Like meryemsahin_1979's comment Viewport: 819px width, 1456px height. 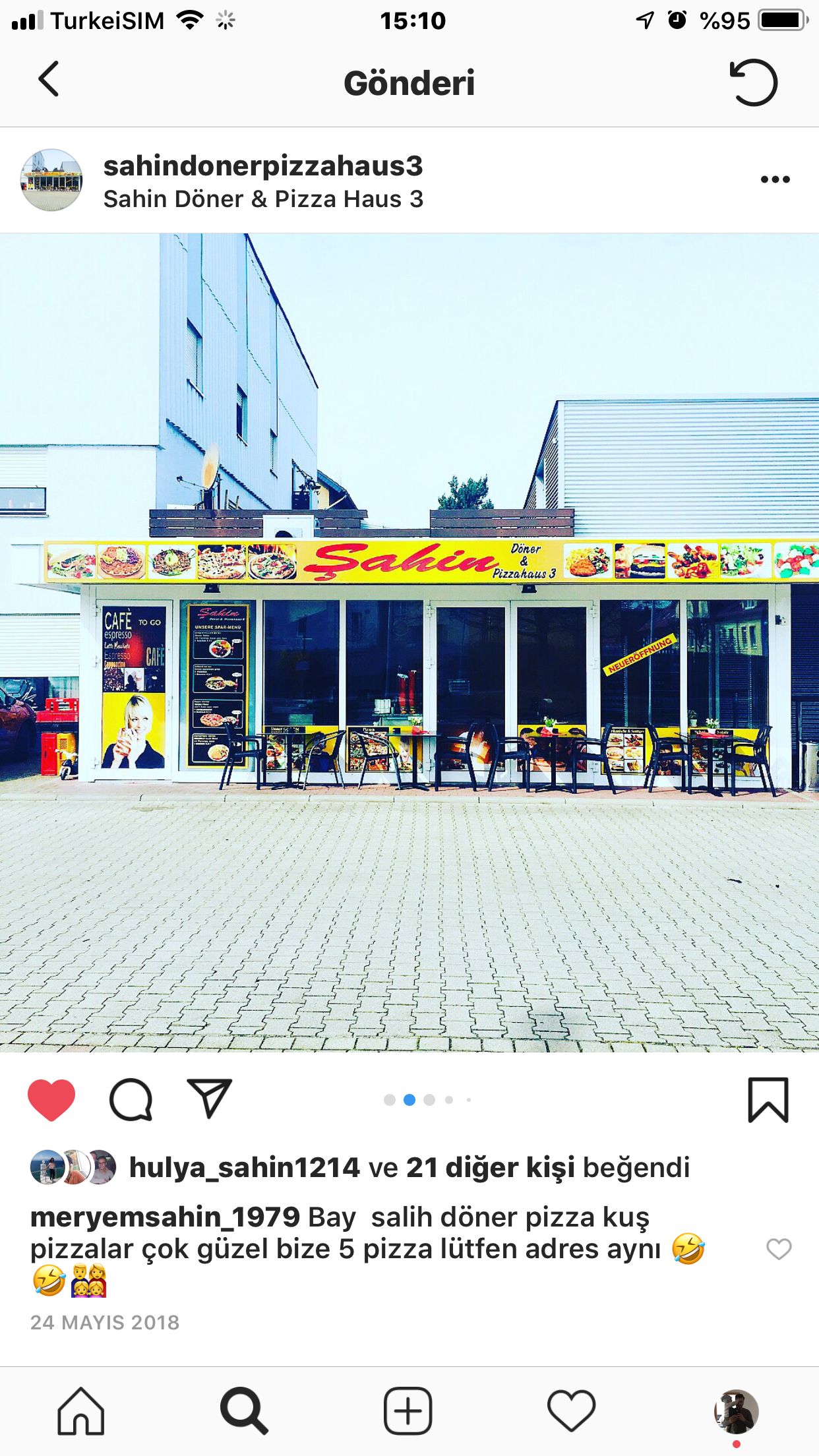[x=779, y=1248]
